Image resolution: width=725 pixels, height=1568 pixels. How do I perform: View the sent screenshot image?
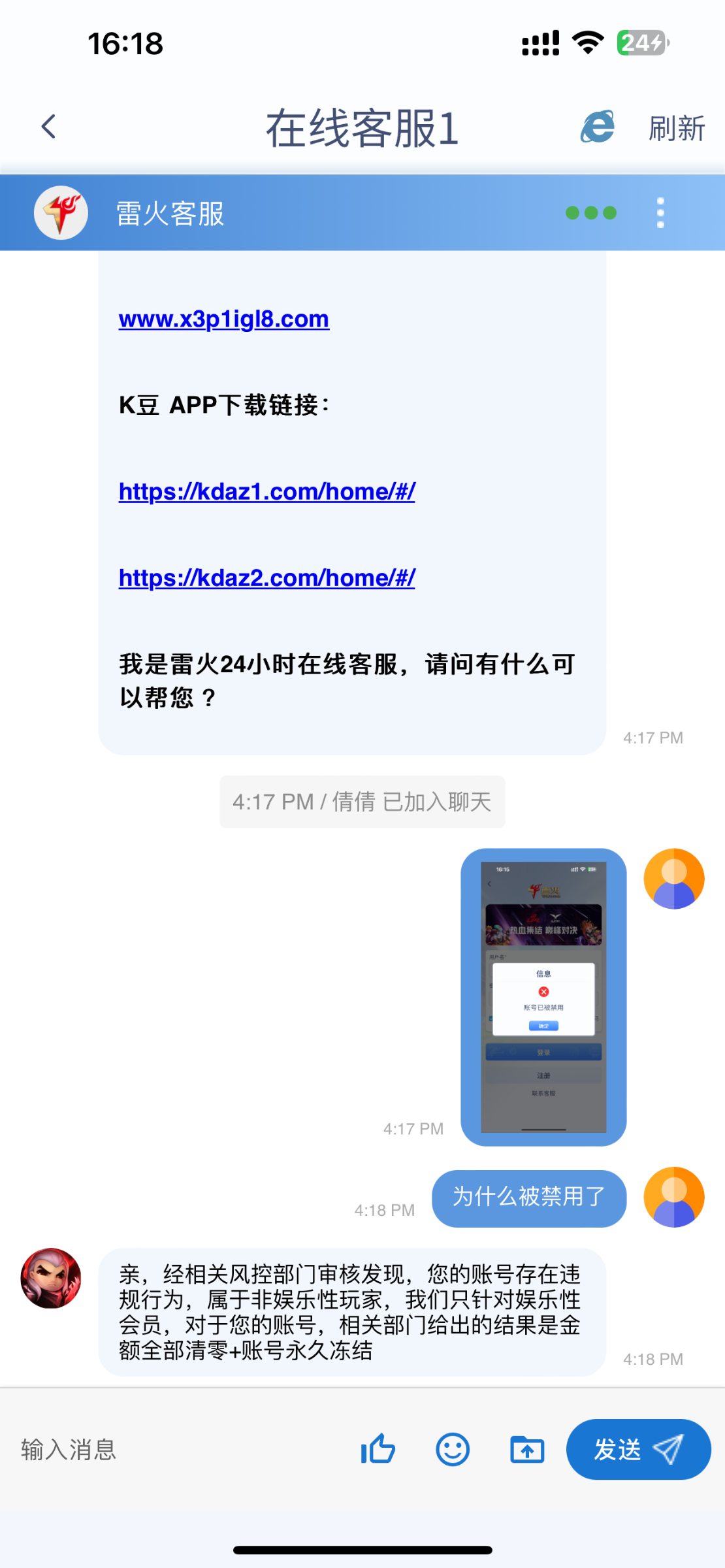pos(543,997)
